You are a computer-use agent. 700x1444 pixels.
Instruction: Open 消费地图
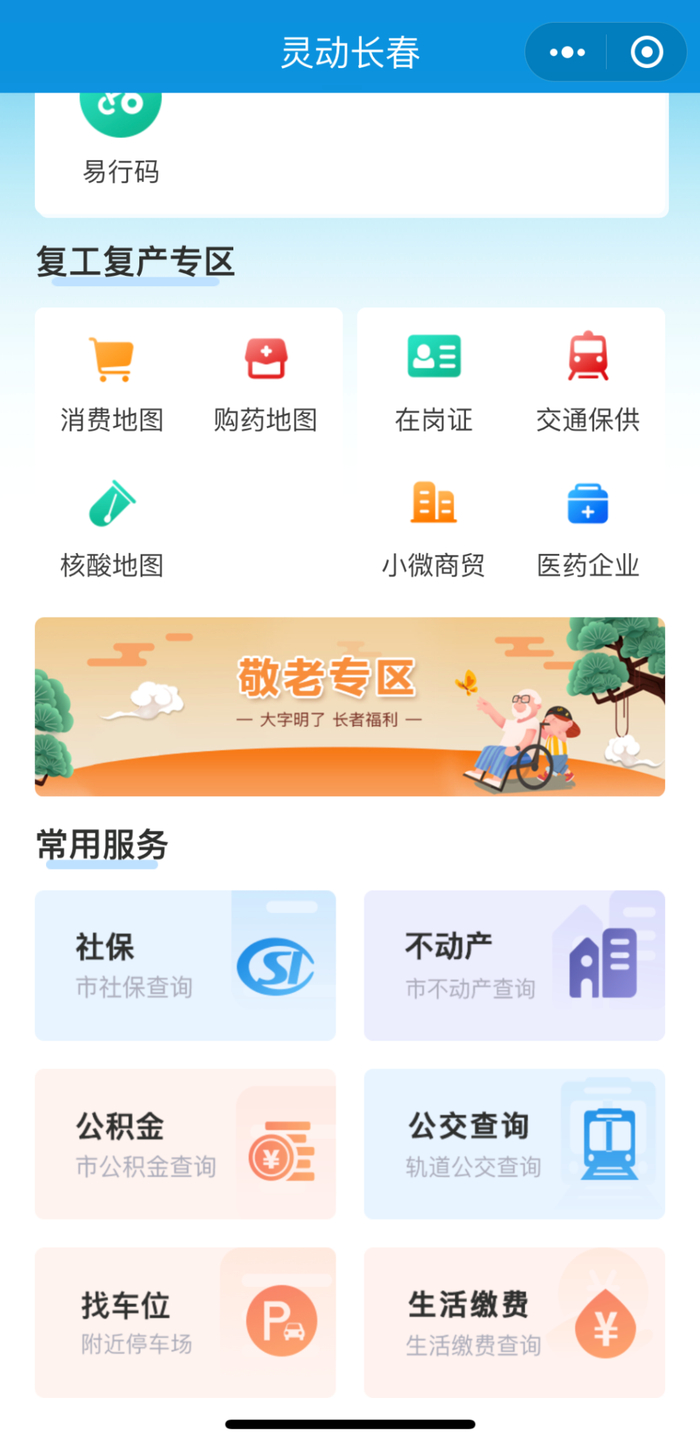tap(111, 384)
